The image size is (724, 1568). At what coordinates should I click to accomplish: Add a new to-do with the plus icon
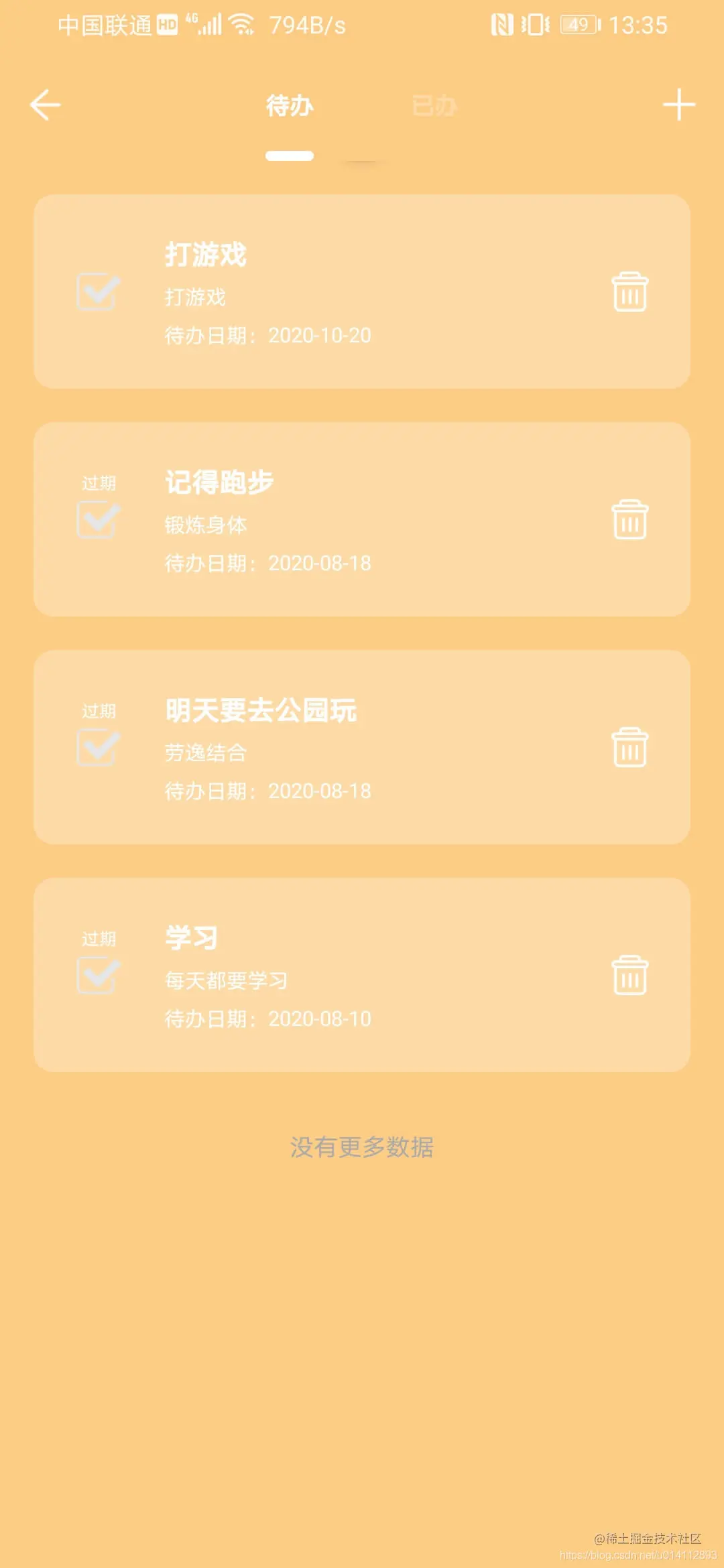pos(678,105)
